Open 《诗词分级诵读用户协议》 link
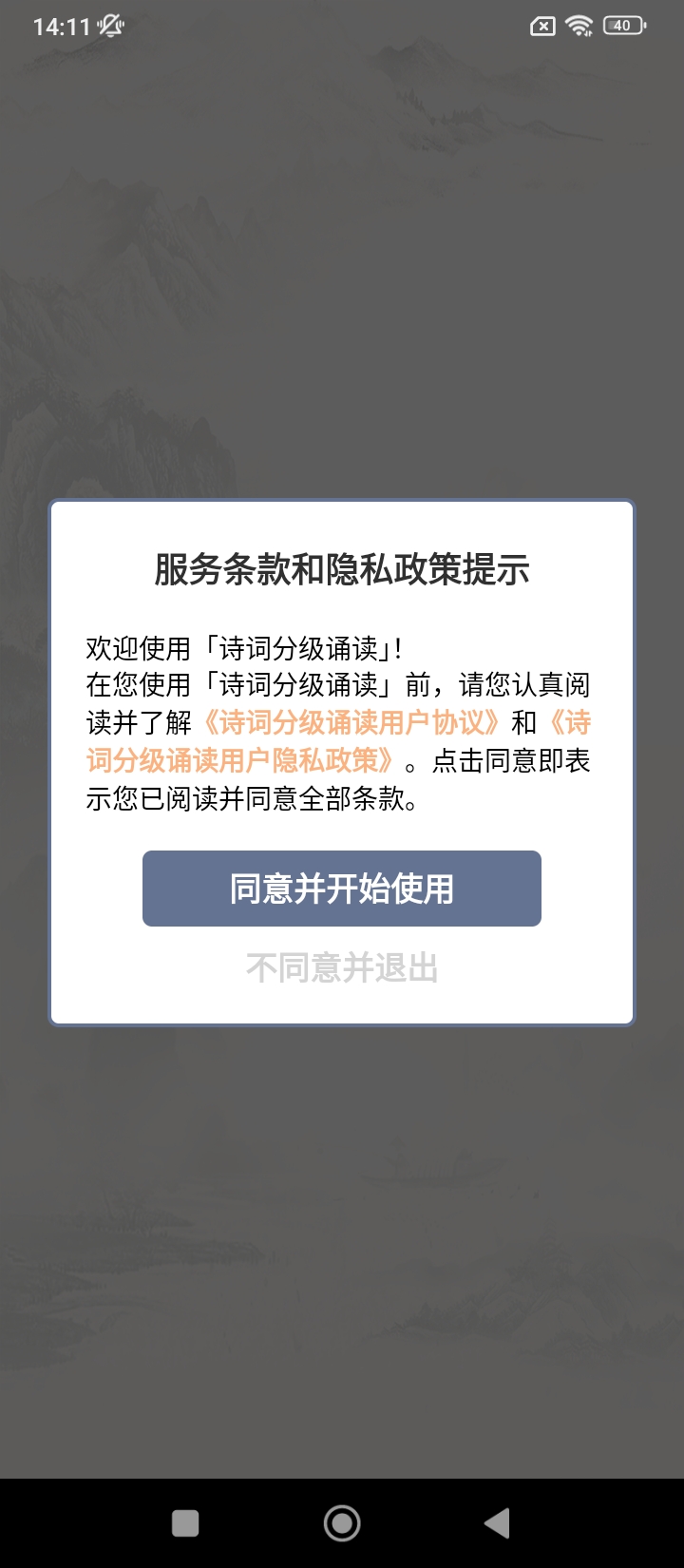684x1568 pixels. 350,723
